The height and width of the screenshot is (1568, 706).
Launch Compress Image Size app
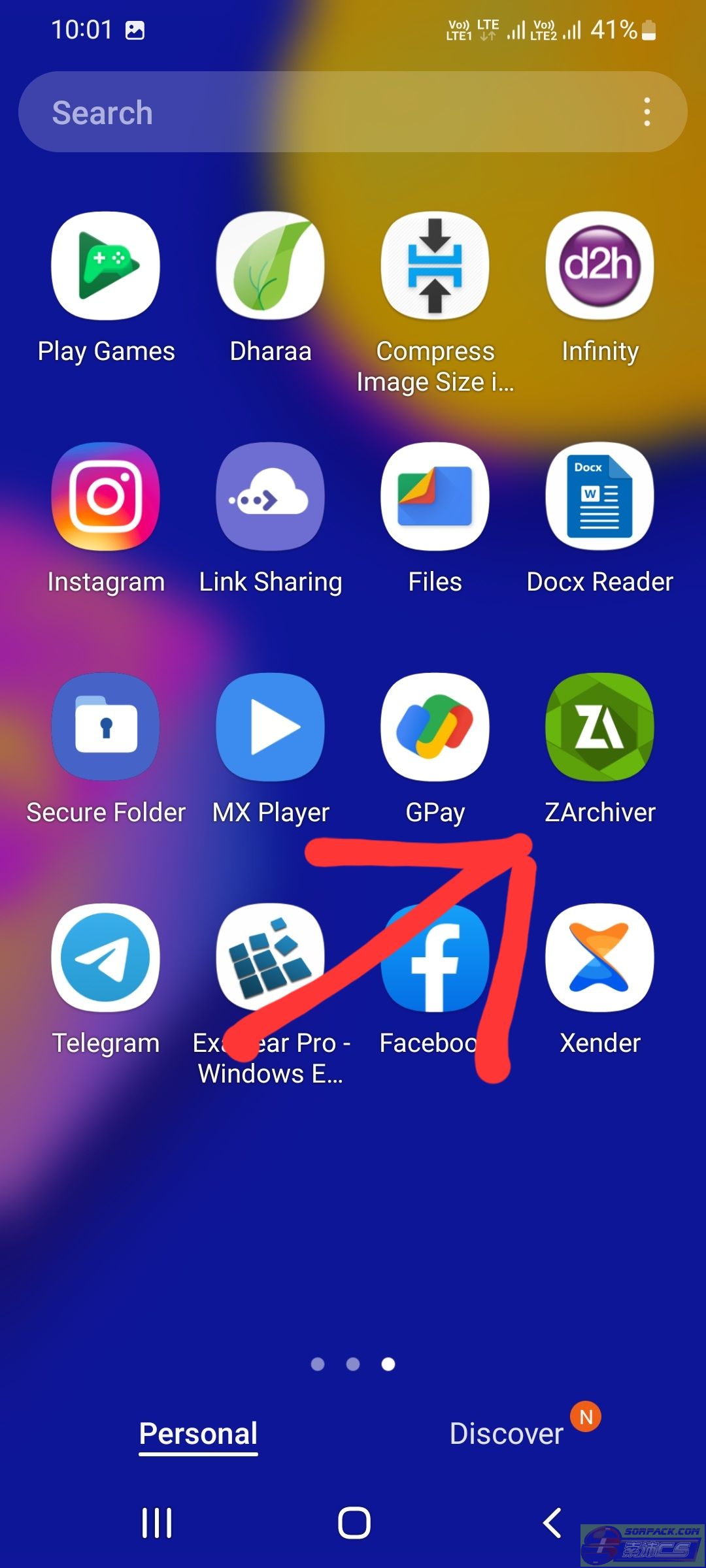pyautogui.click(x=435, y=266)
